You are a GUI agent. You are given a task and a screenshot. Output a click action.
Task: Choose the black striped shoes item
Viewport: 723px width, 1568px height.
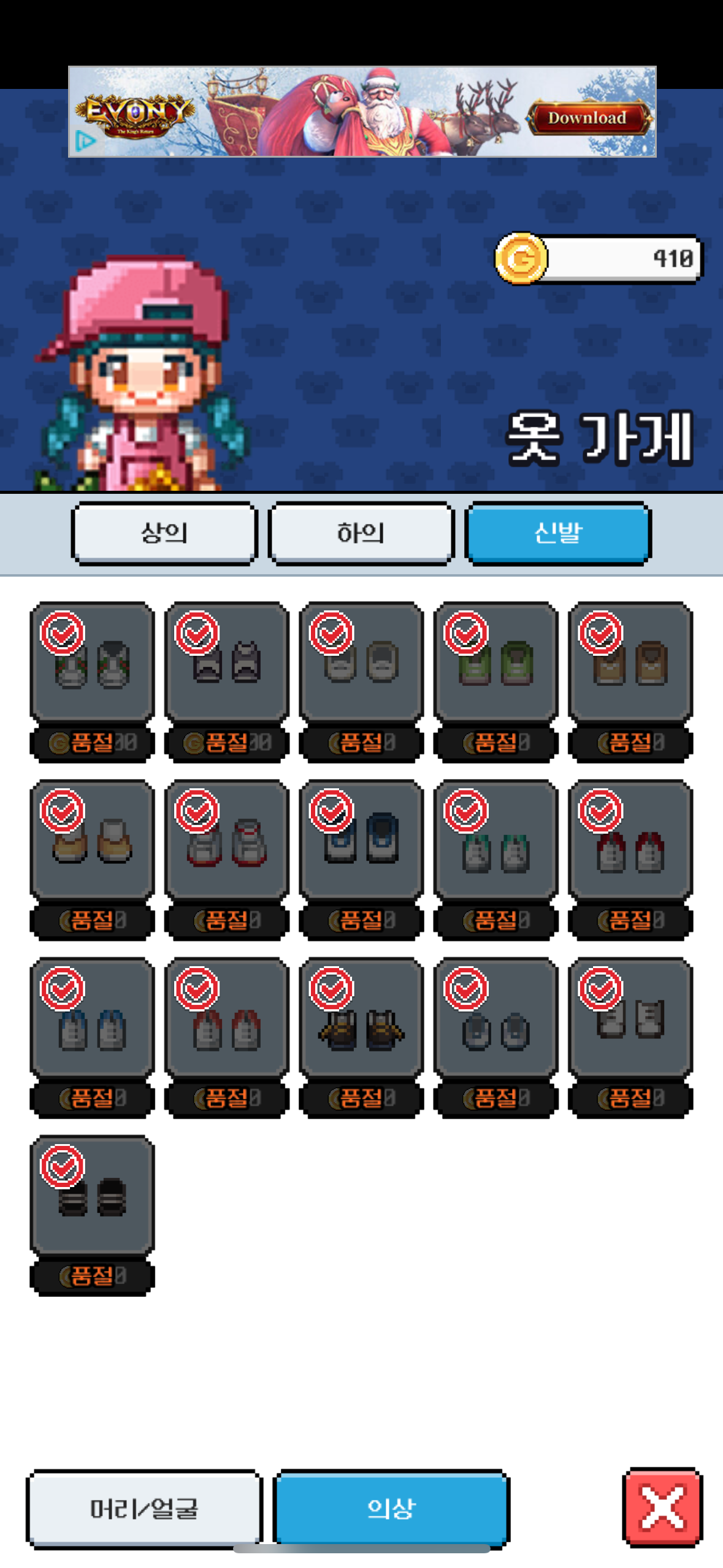click(92, 1196)
